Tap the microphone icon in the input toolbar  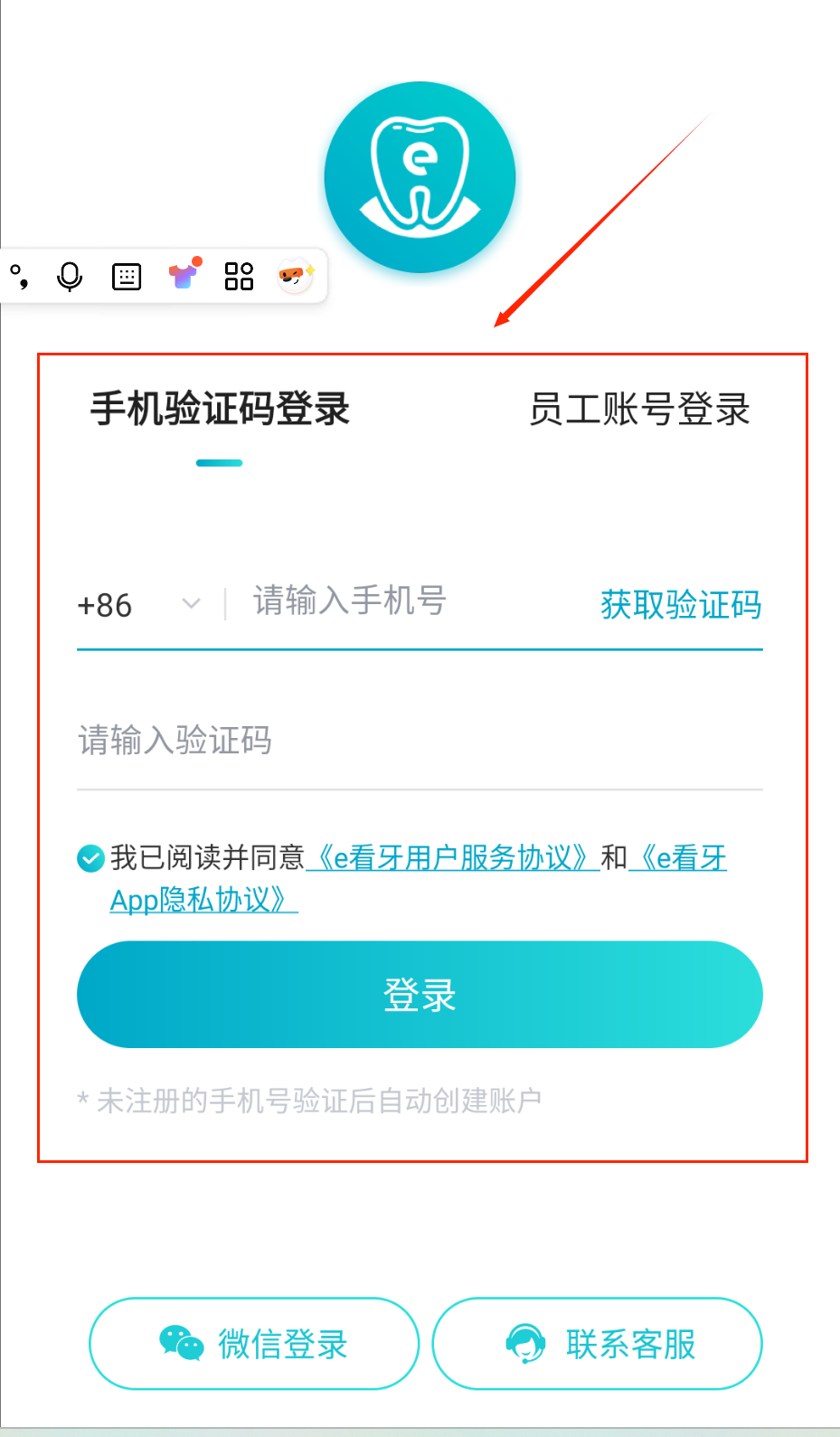[70, 276]
